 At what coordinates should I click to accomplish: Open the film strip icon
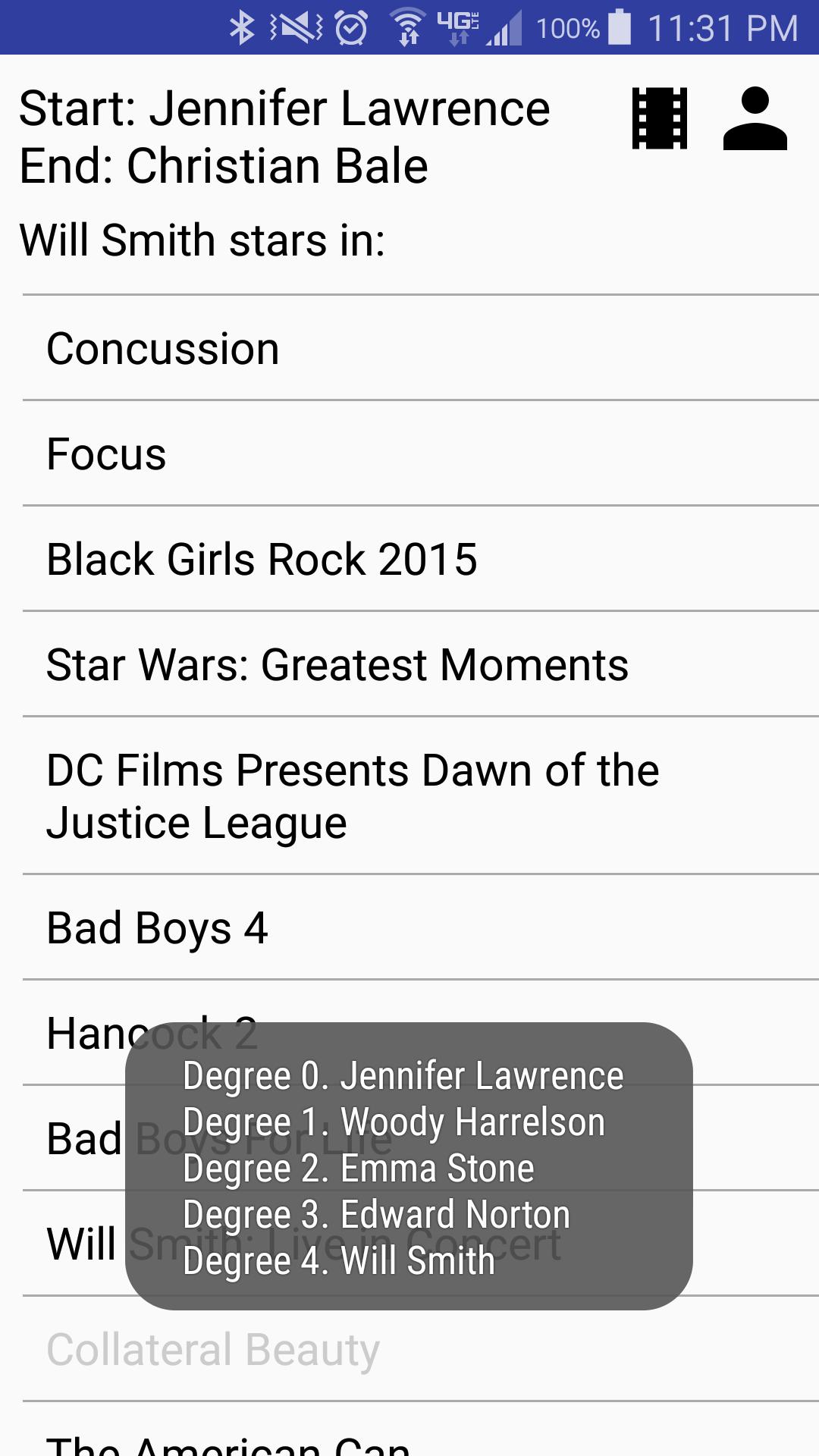660,118
